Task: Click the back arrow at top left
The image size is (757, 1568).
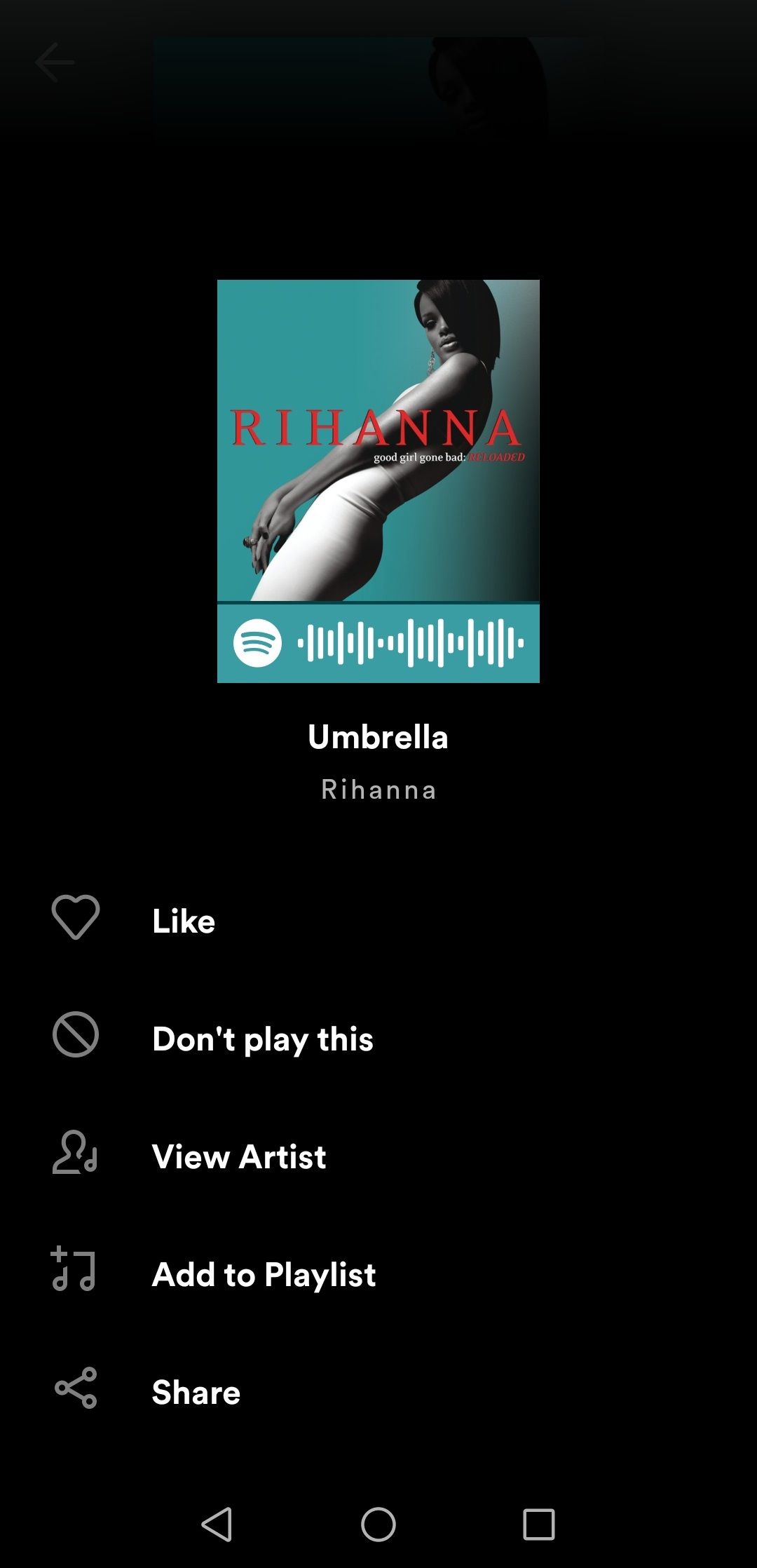Action: point(55,62)
